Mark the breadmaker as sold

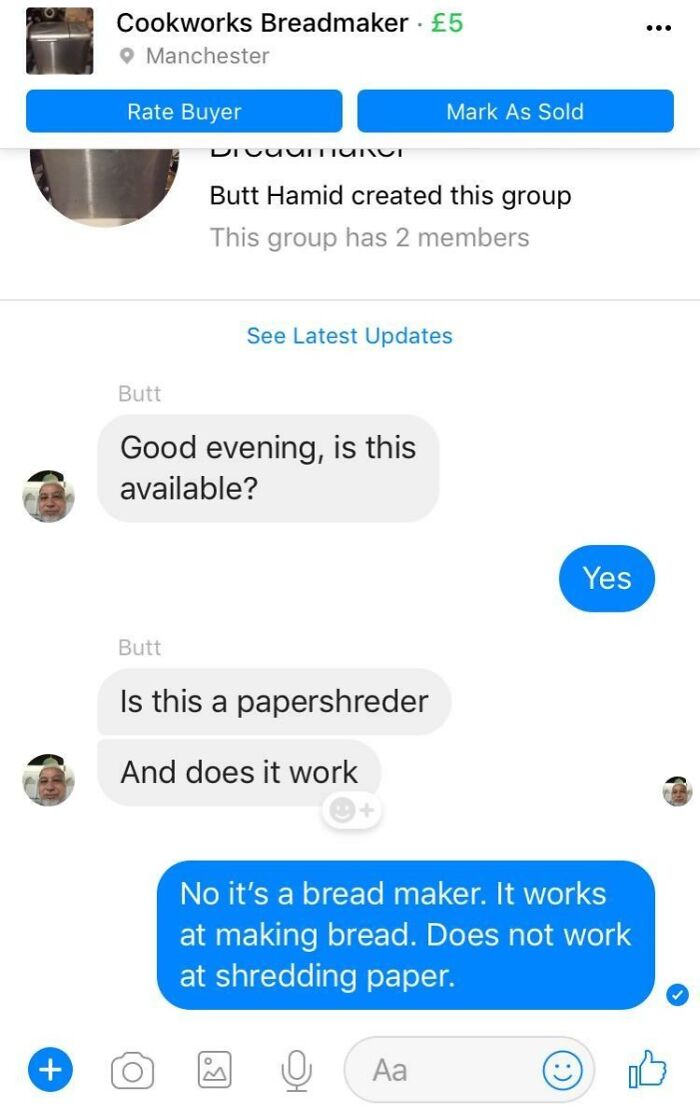coord(515,112)
